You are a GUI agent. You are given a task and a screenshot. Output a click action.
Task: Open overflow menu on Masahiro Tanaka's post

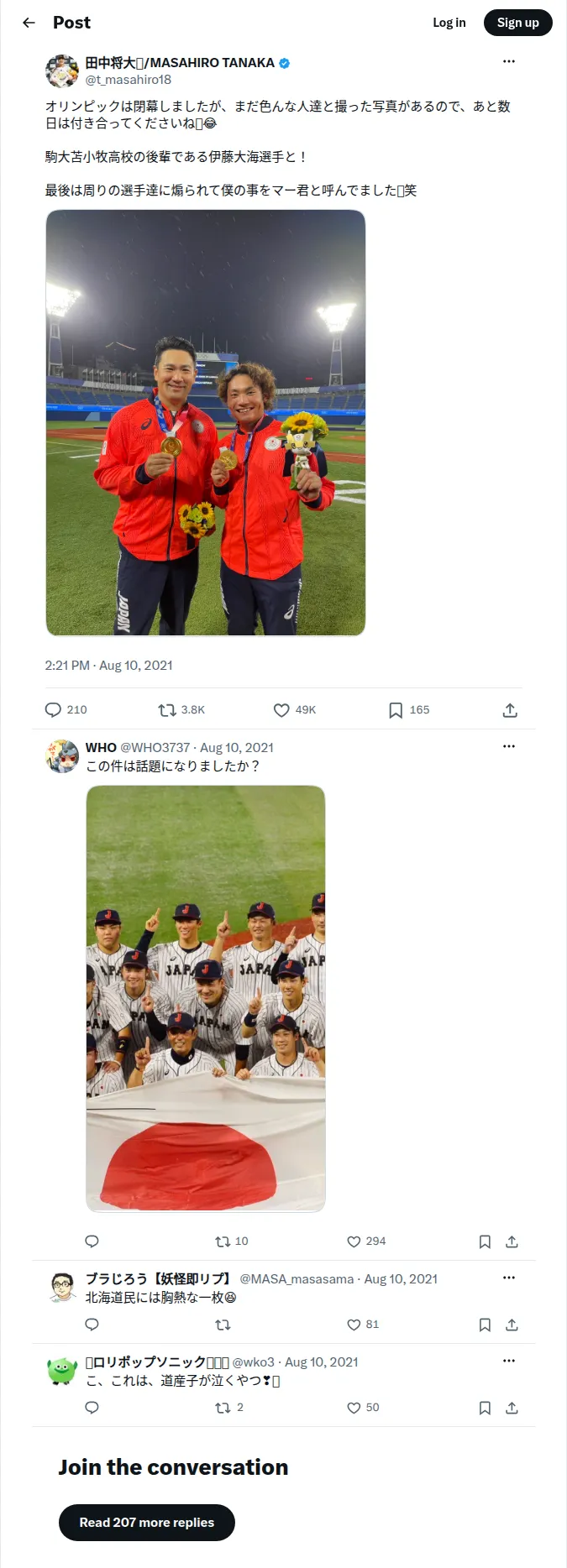click(508, 61)
